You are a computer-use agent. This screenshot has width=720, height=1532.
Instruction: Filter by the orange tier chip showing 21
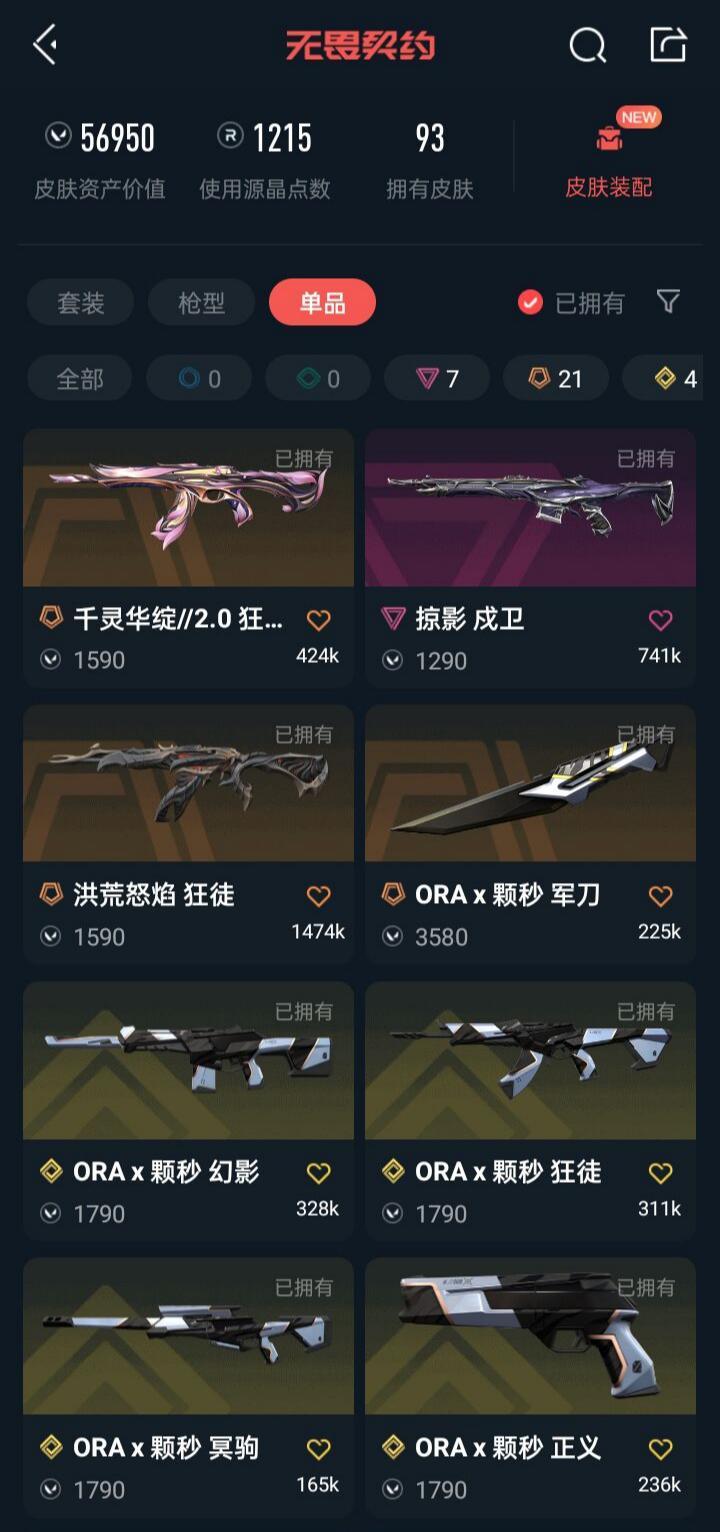556,379
